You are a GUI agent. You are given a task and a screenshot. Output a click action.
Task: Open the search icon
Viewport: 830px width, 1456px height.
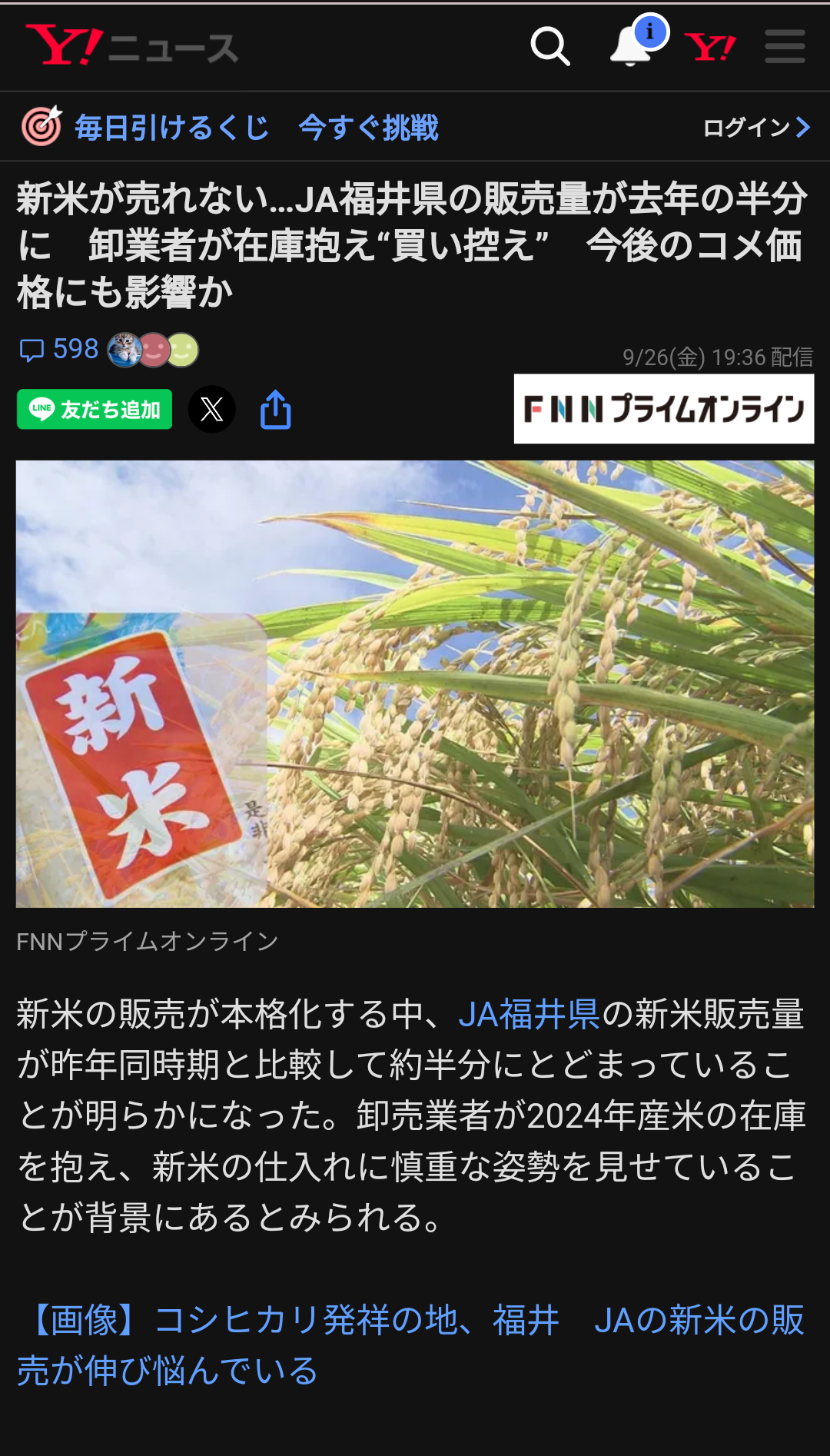pyautogui.click(x=550, y=47)
